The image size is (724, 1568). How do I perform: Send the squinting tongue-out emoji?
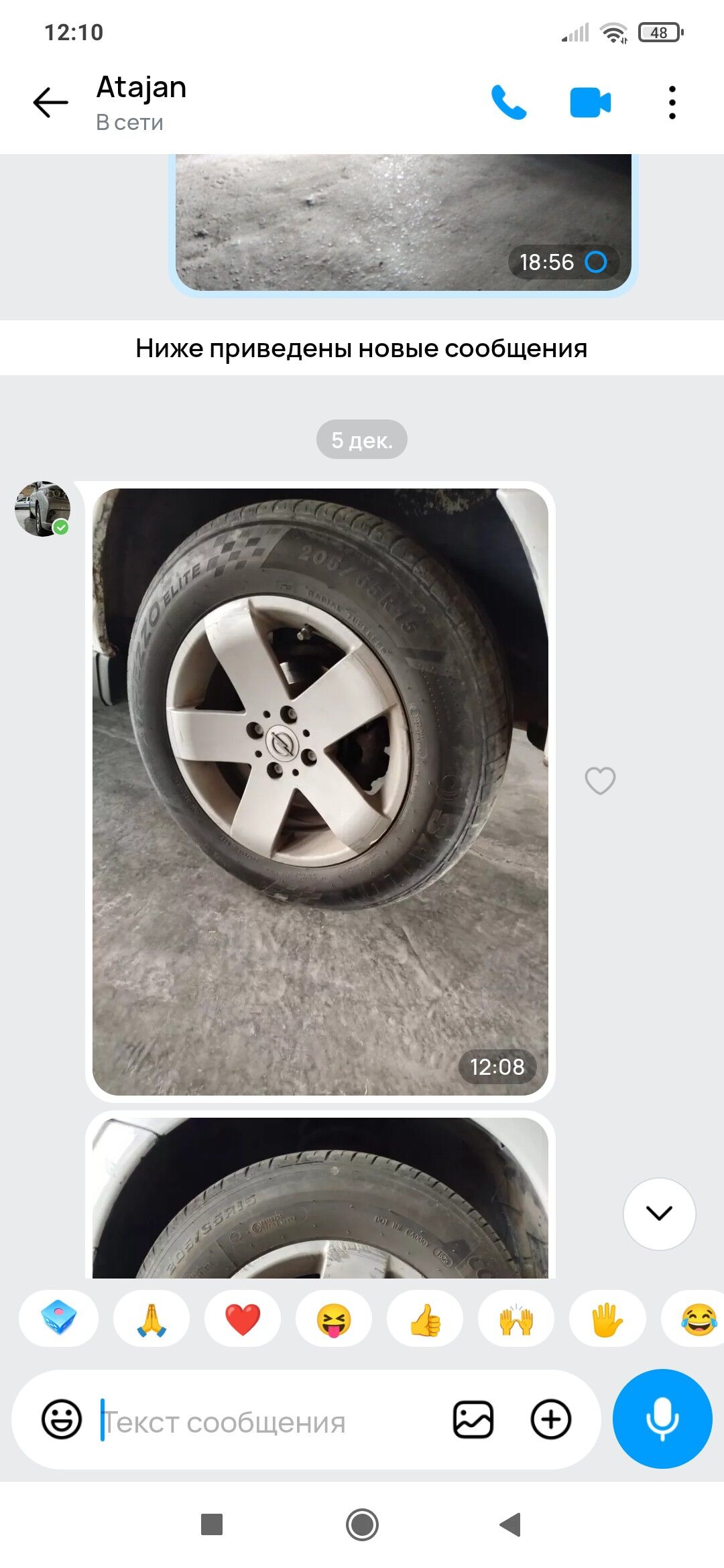tap(334, 1319)
